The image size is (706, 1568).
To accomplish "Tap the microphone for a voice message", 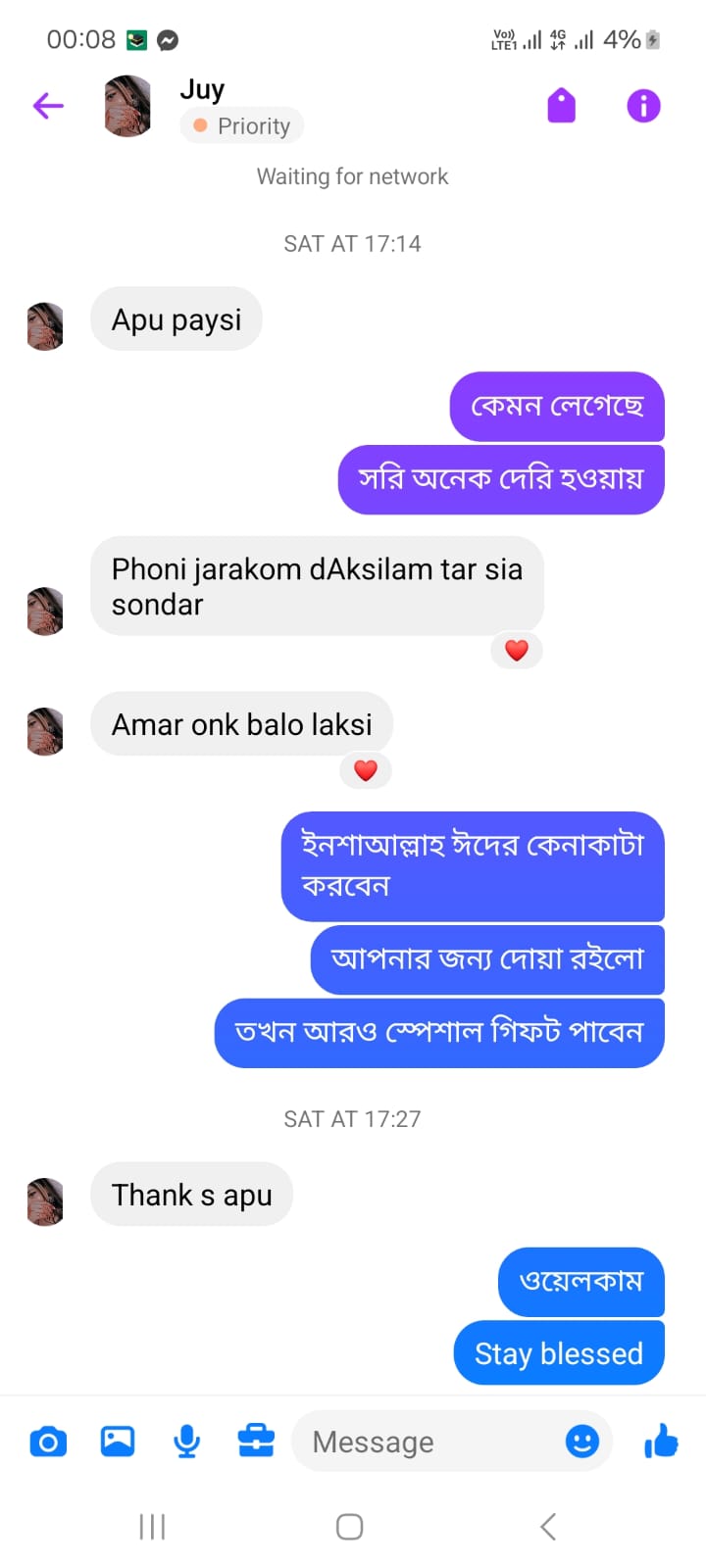I will pos(186,1442).
